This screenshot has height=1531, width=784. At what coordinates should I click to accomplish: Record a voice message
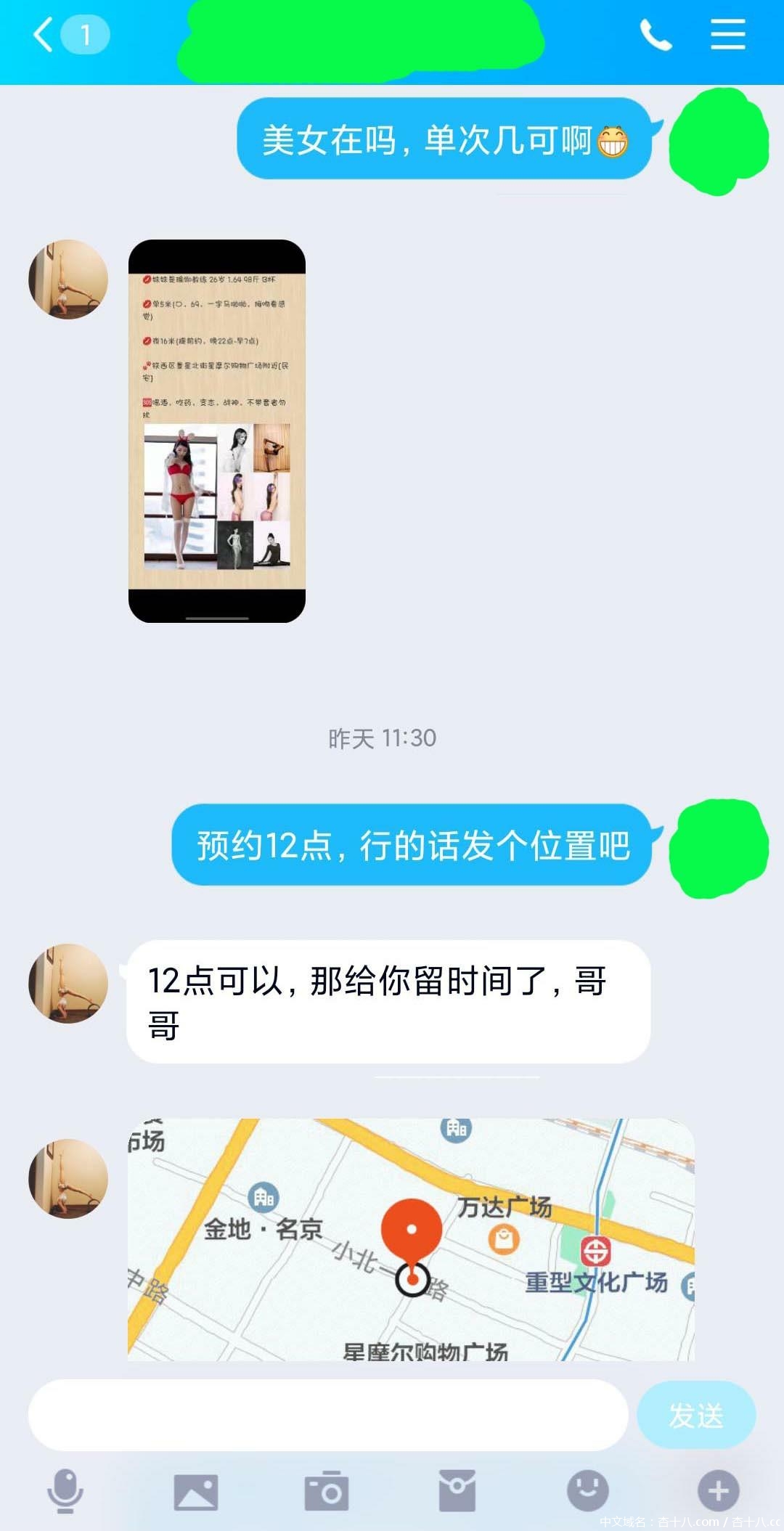point(65,1490)
